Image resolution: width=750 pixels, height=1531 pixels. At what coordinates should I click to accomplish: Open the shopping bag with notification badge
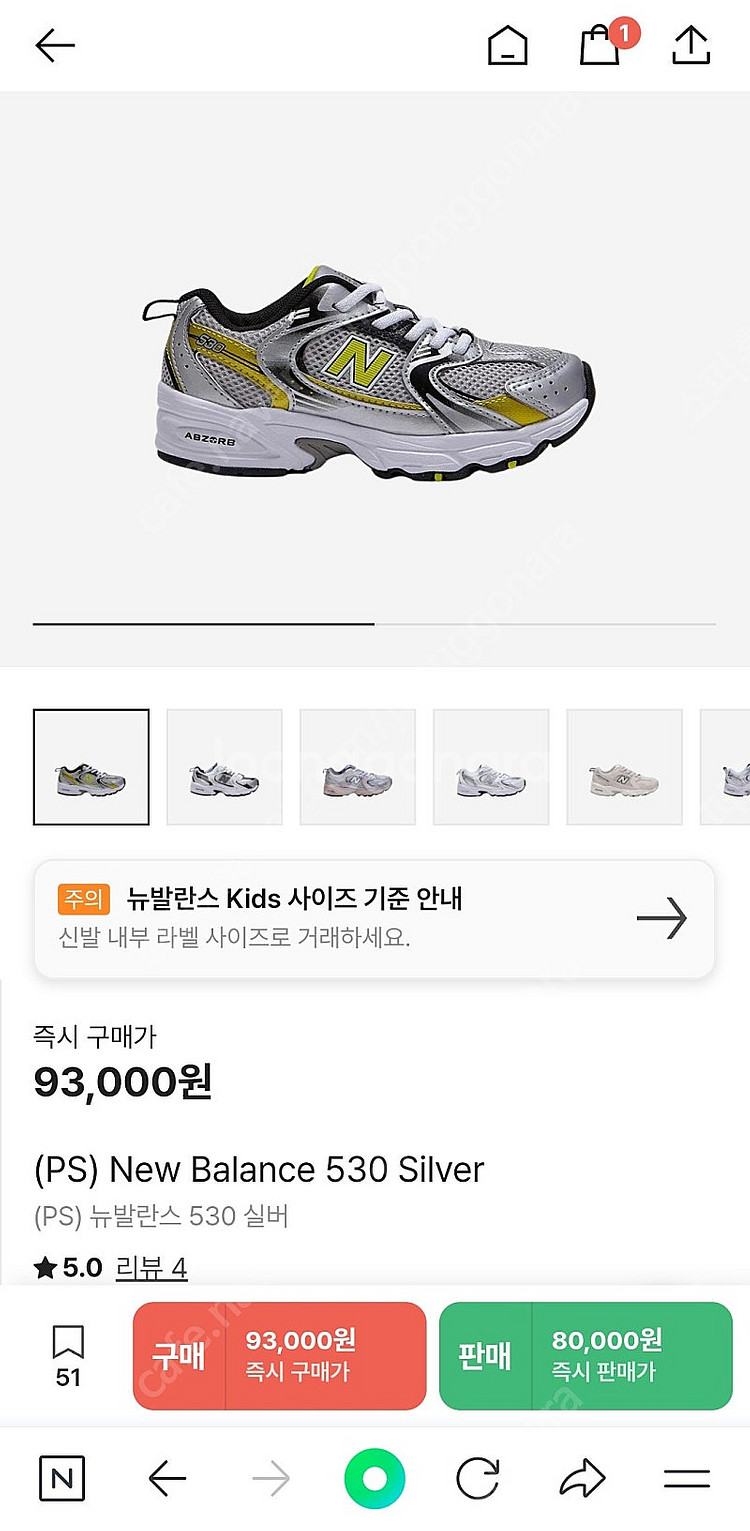[x=599, y=47]
